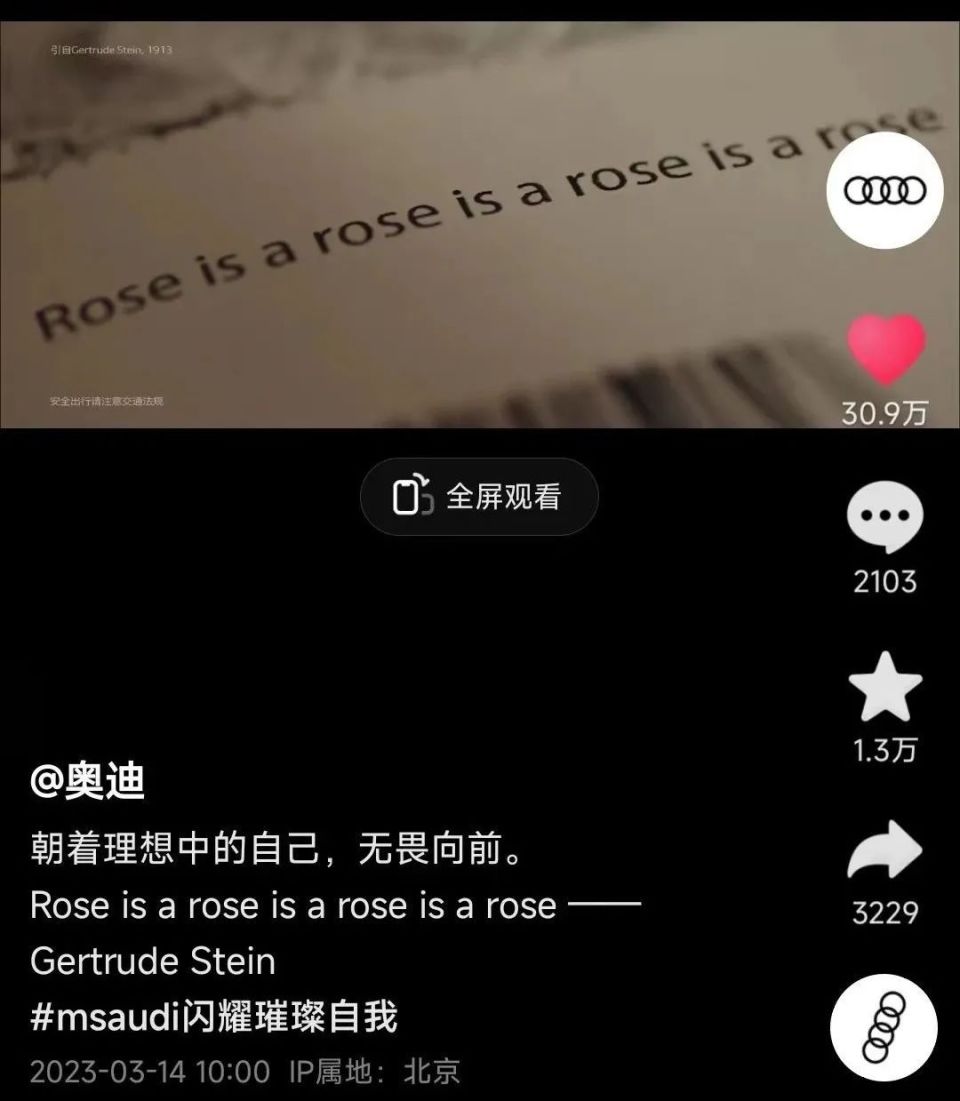Click the Audi rings profile avatar
This screenshot has height=1101, width=960.
click(886, 191)
